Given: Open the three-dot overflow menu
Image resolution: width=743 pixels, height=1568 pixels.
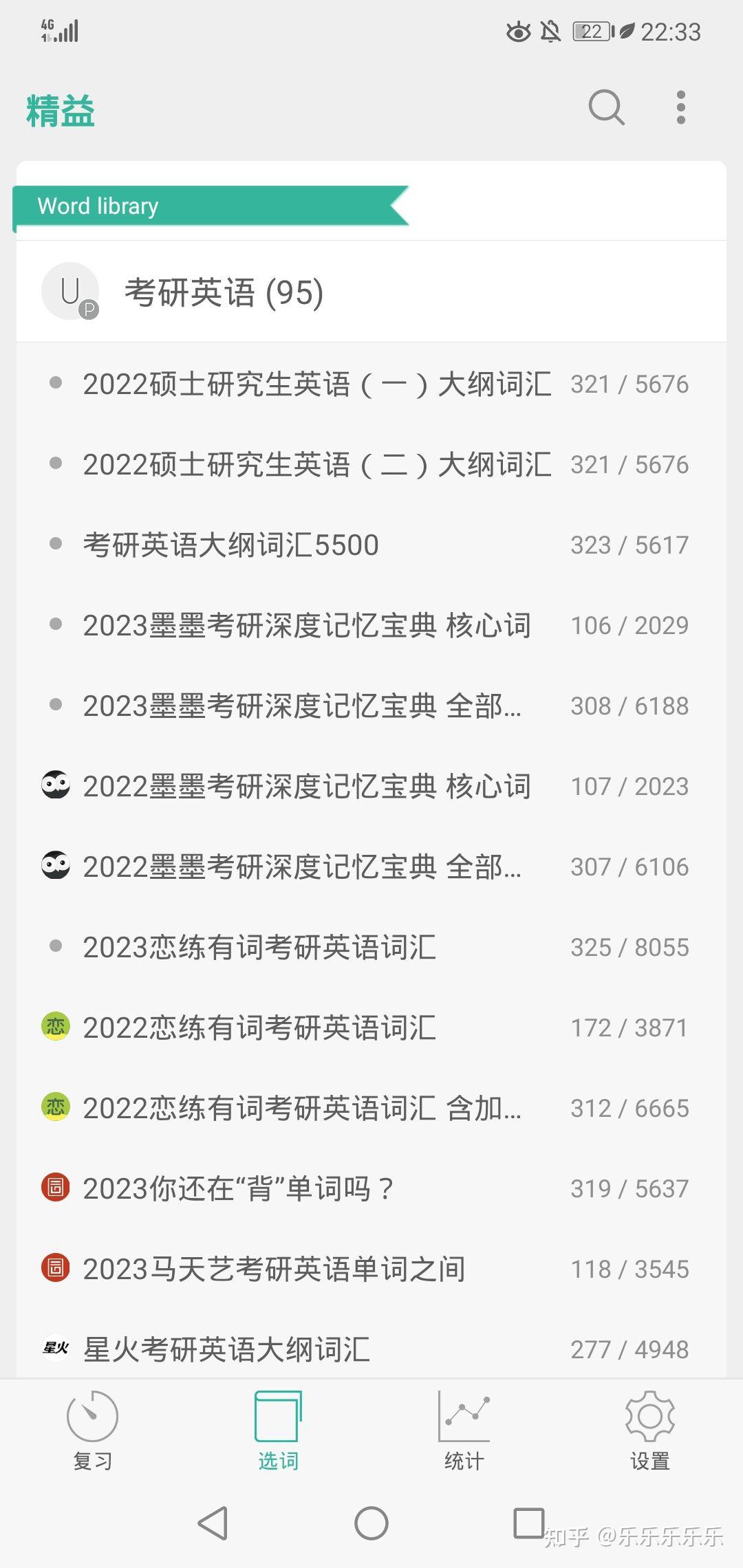Looking at the screenshot, I should pyautogui.click(x=680, y=107).
